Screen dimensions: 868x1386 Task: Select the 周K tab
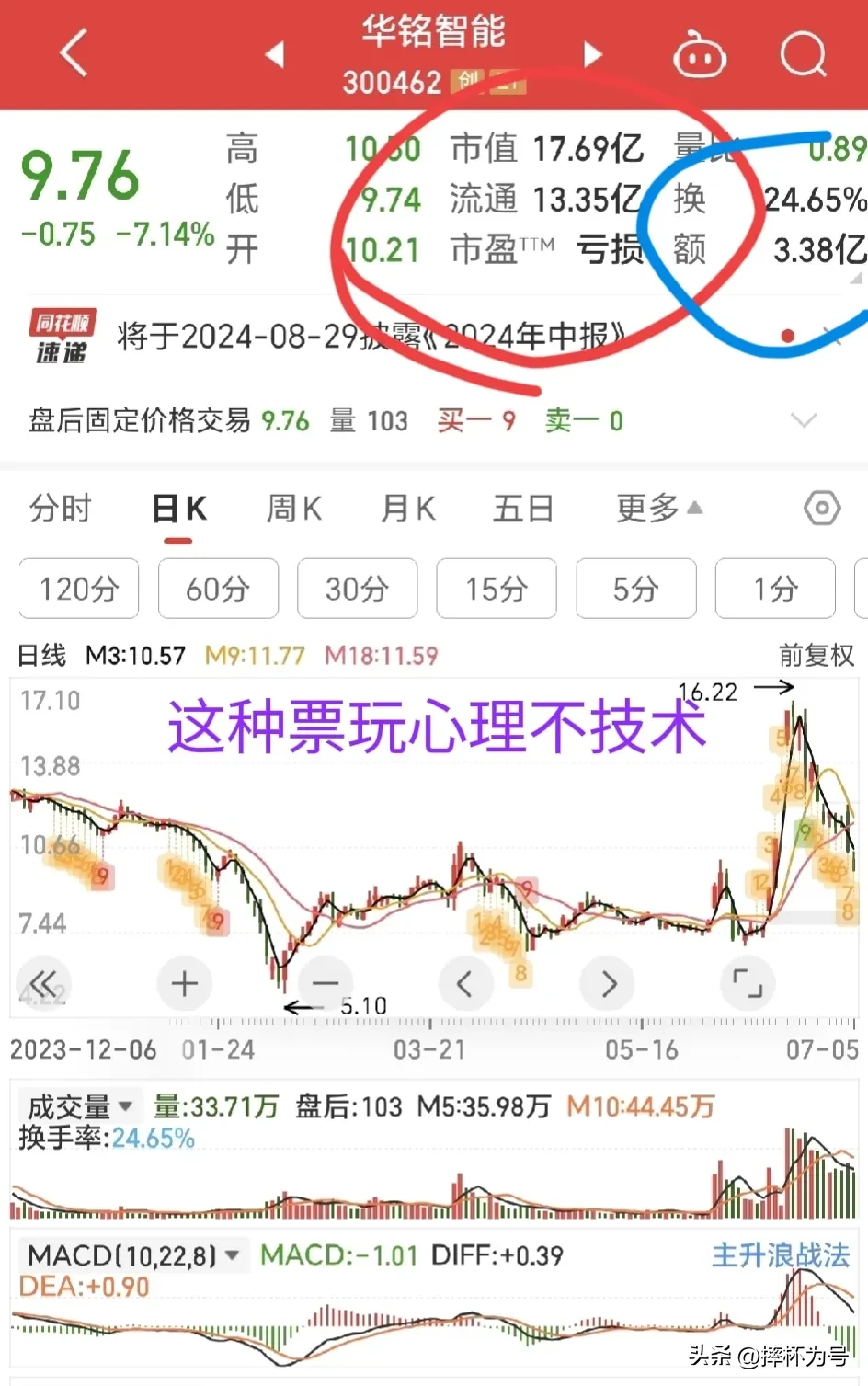[x=294, y=508]
